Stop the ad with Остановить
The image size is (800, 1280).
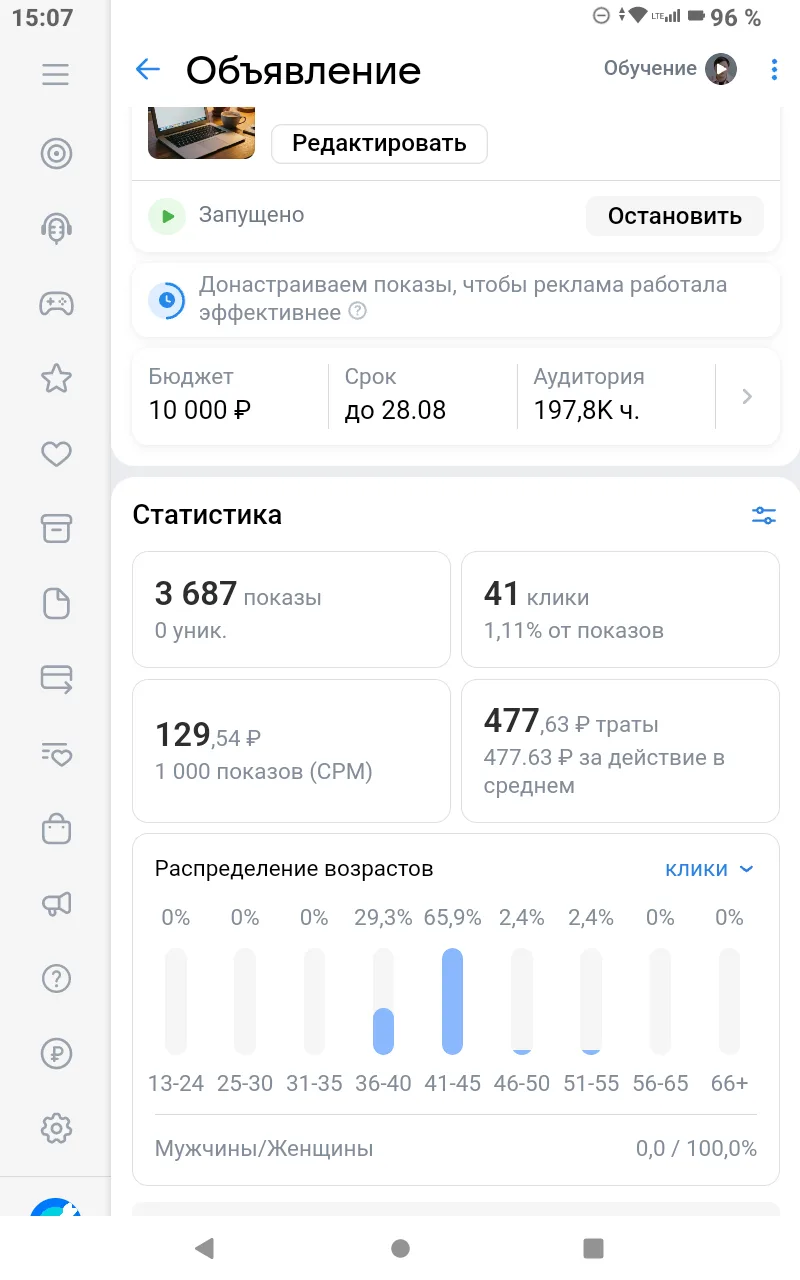coord(675,216)
